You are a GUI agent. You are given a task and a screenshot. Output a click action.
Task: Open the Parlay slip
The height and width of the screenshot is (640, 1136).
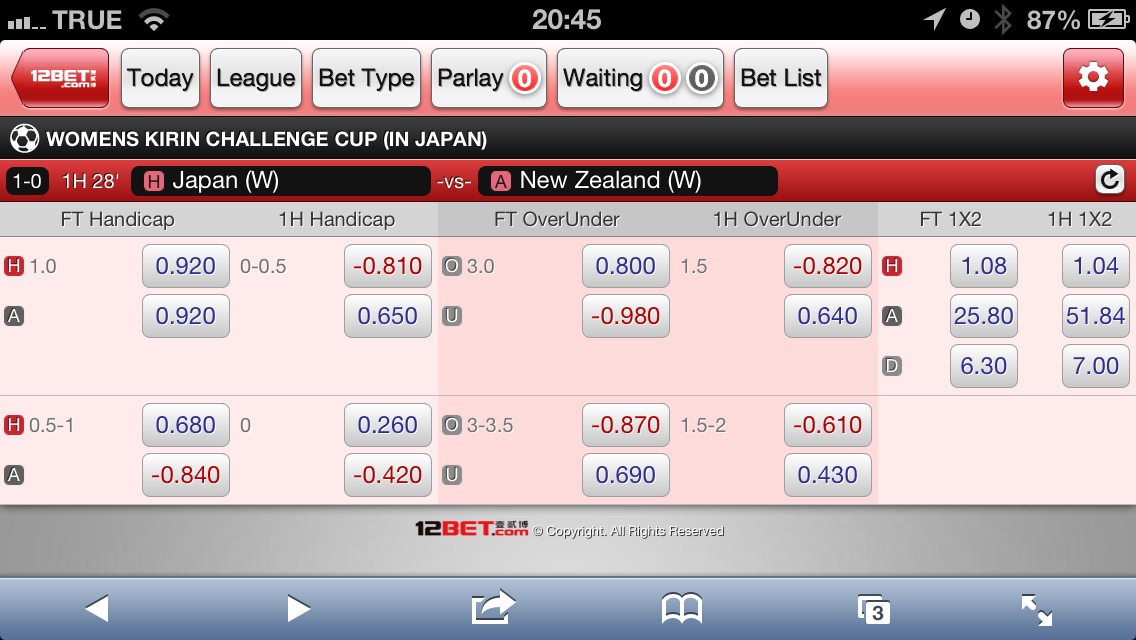[488, 78]
